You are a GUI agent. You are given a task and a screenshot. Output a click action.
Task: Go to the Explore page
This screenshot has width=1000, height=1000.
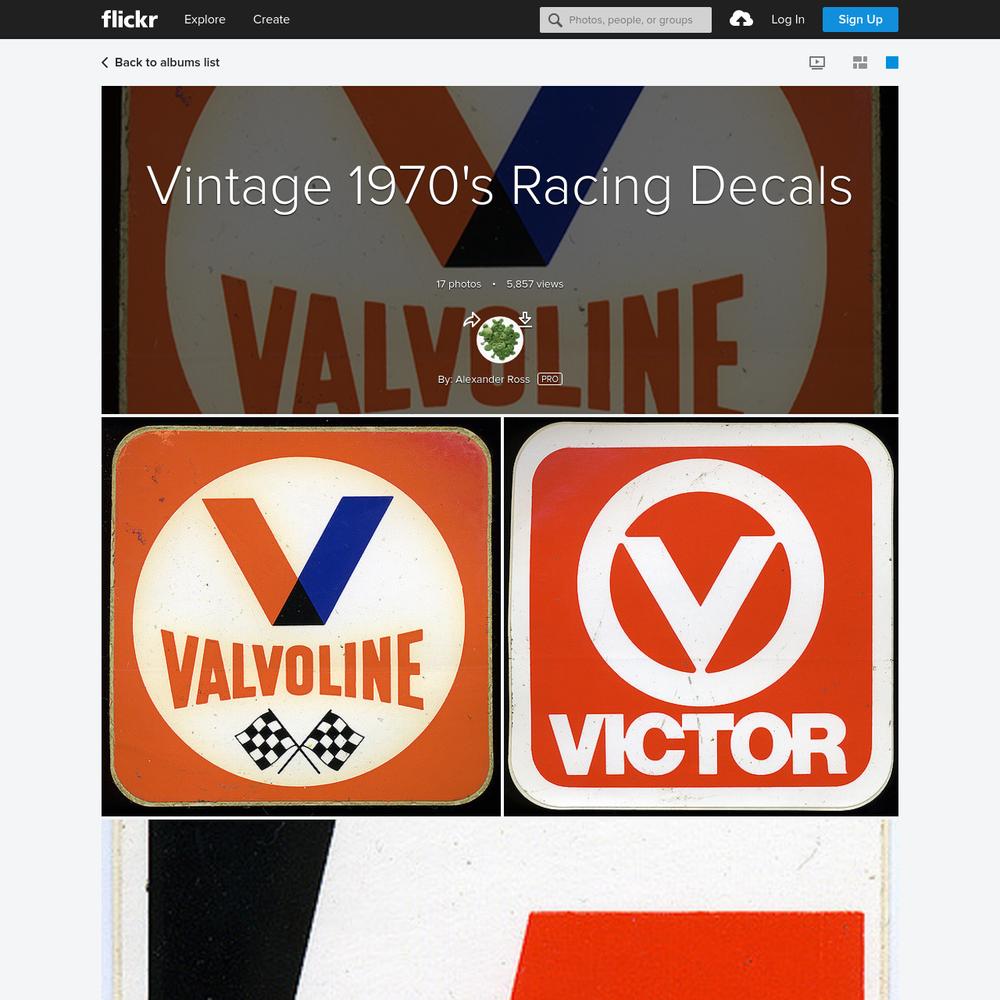204,19
